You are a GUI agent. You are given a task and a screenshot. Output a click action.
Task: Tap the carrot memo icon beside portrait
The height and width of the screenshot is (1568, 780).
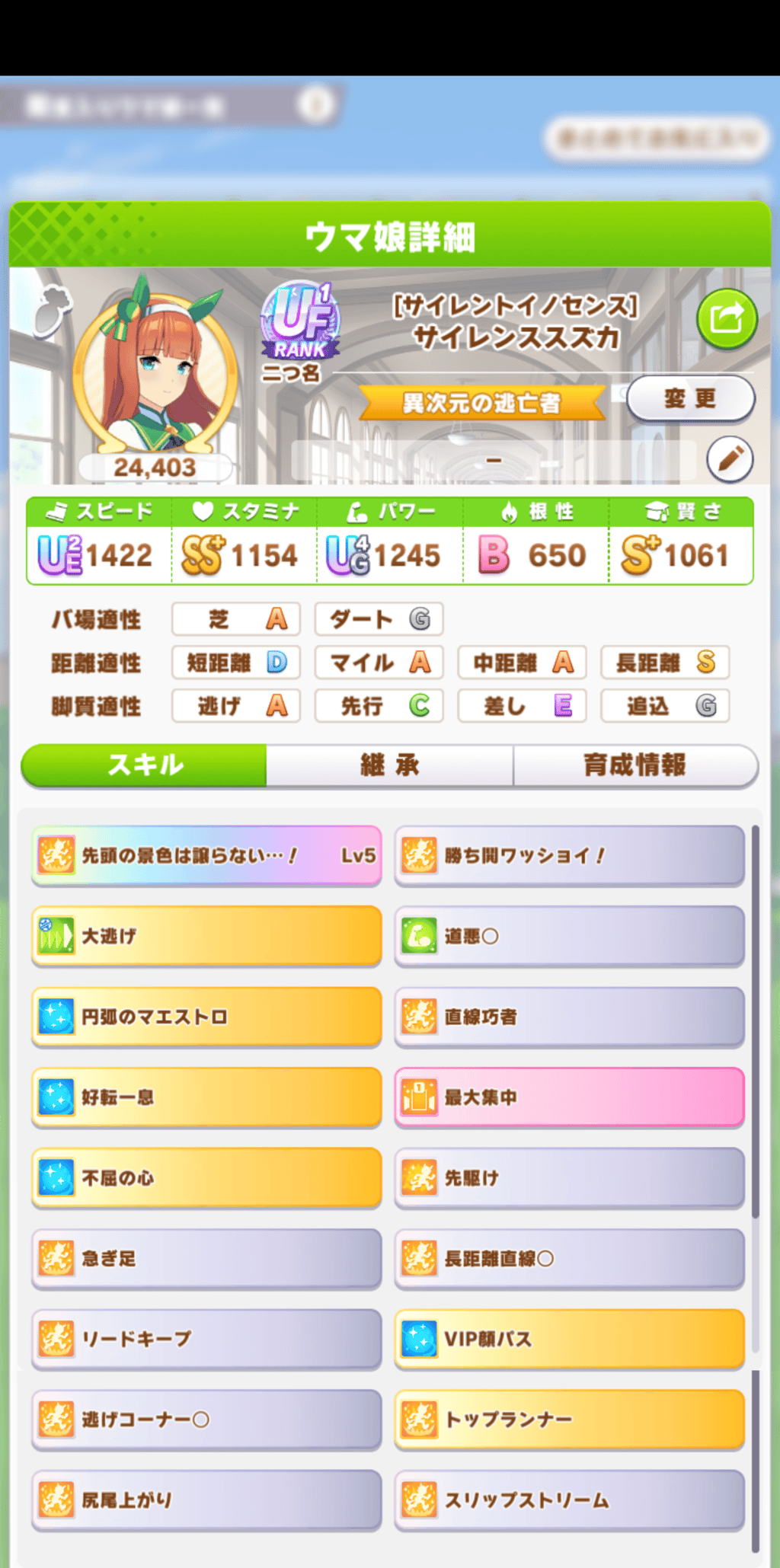[x=52, y=310]
